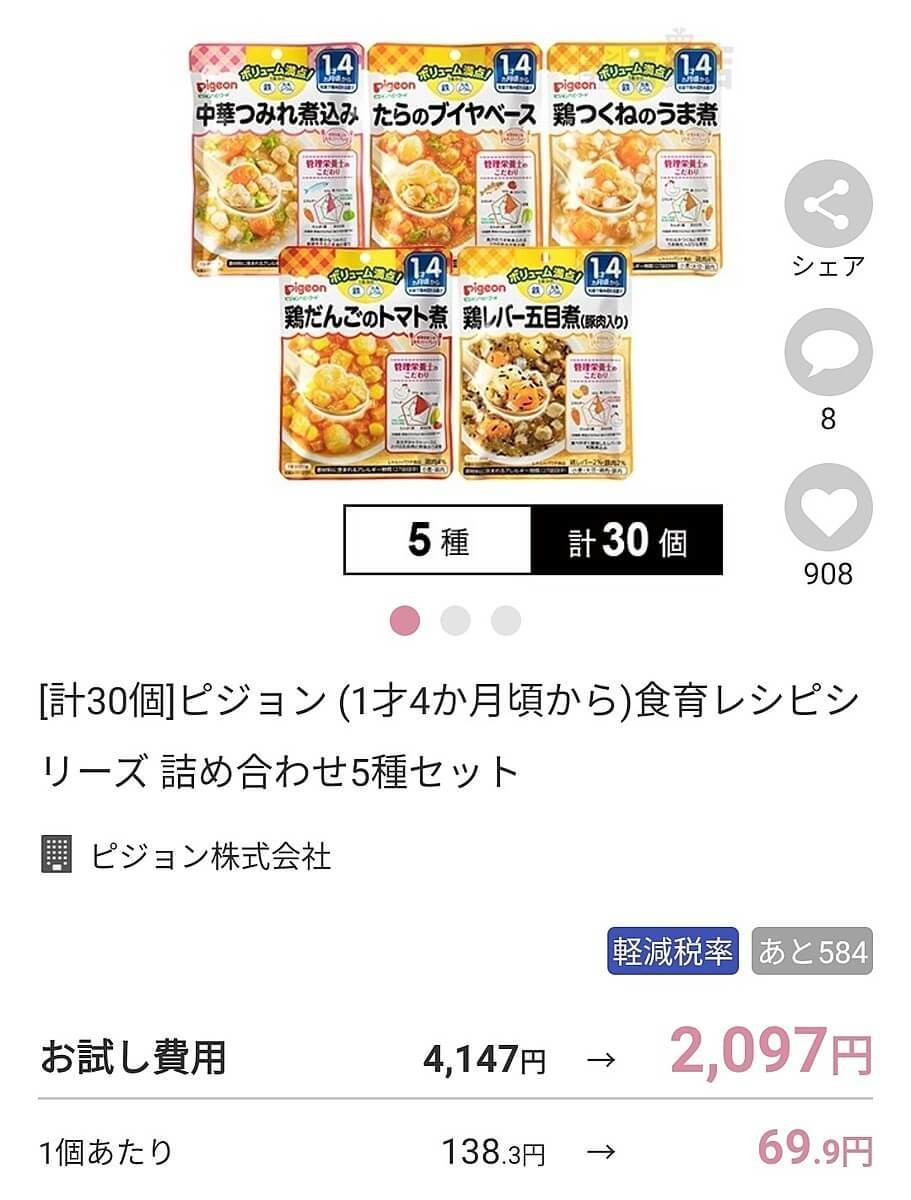Screen dimensions: 911x1200
Task: Like this product with the heart icon
Action: point(827,507)
